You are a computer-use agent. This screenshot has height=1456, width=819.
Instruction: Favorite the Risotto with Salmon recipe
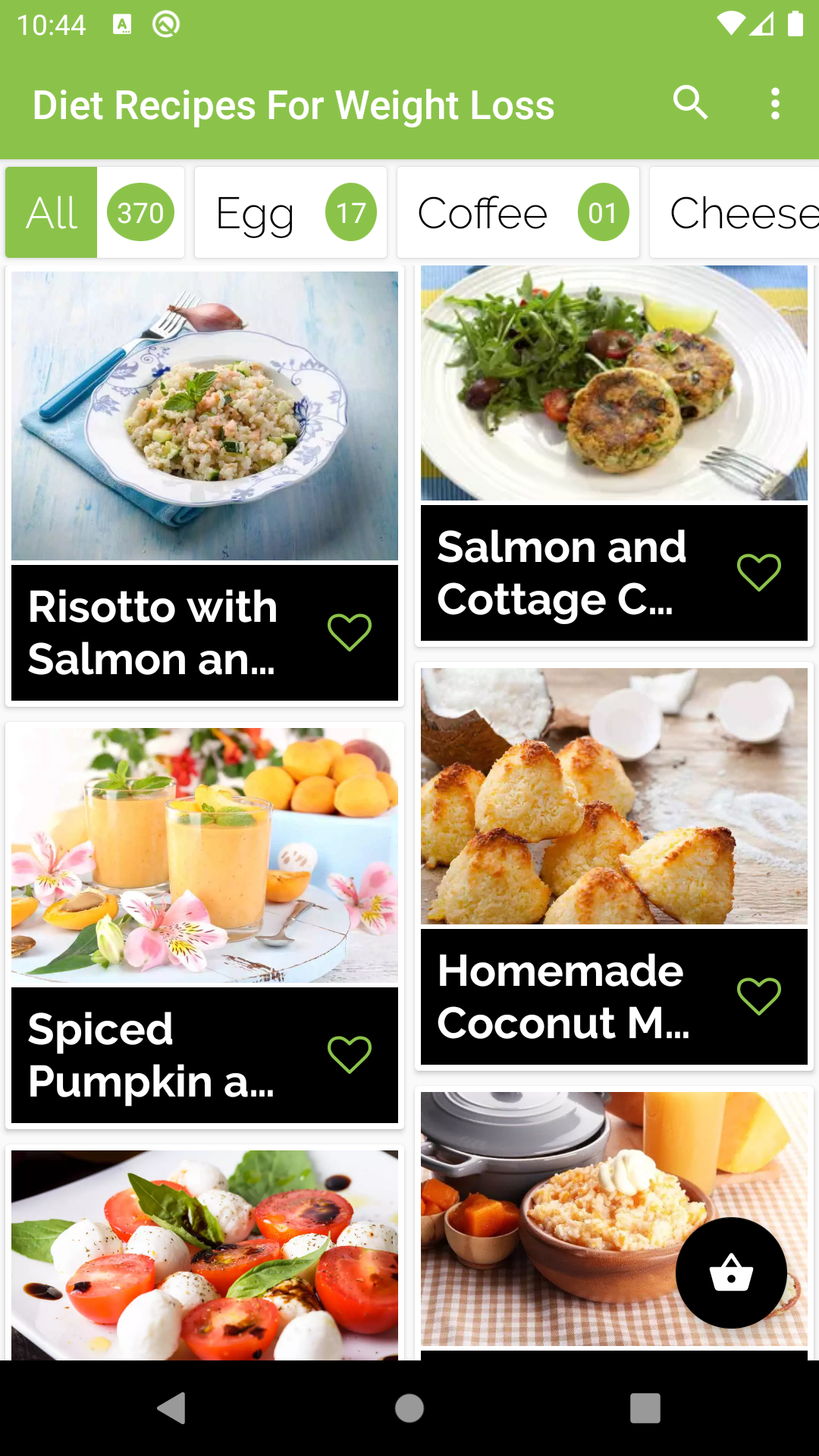tap(349, 632)
